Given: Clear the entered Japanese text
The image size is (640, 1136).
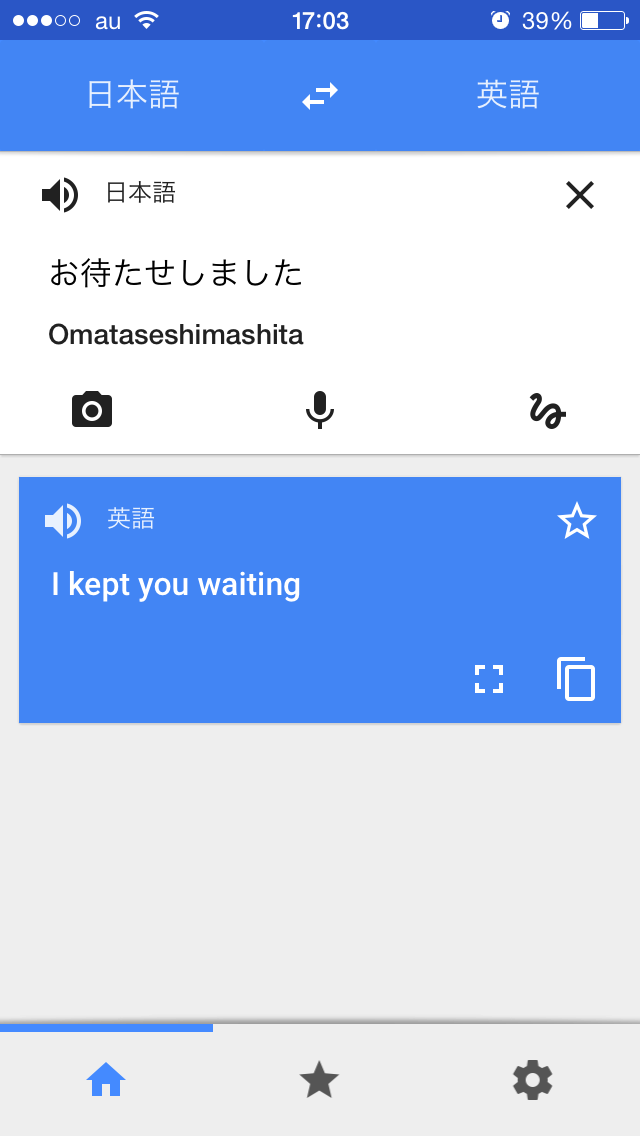Looking at the screenshot, I should click(580, 196).
